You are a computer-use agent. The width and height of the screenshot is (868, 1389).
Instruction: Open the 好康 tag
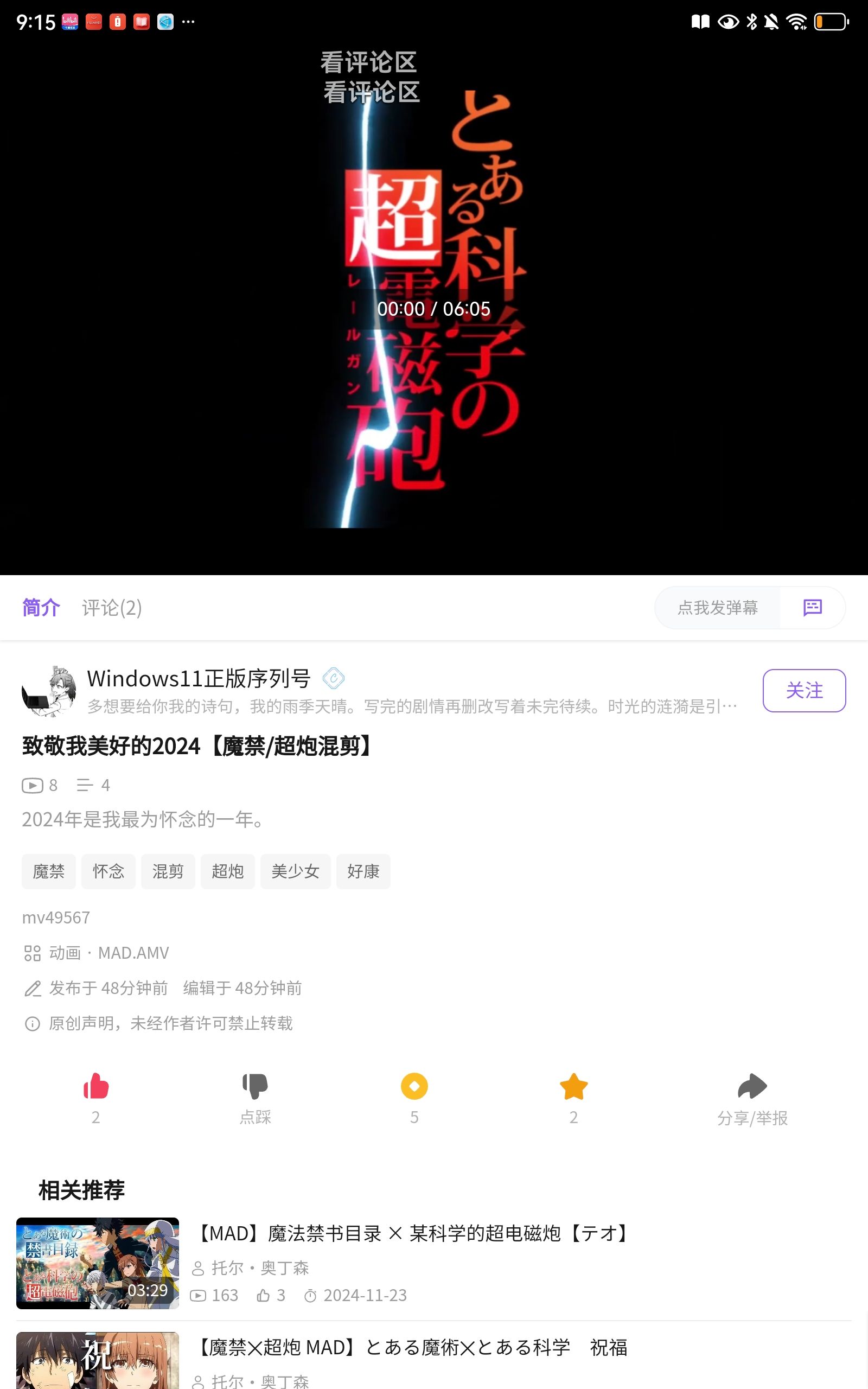tap(363, 871)
